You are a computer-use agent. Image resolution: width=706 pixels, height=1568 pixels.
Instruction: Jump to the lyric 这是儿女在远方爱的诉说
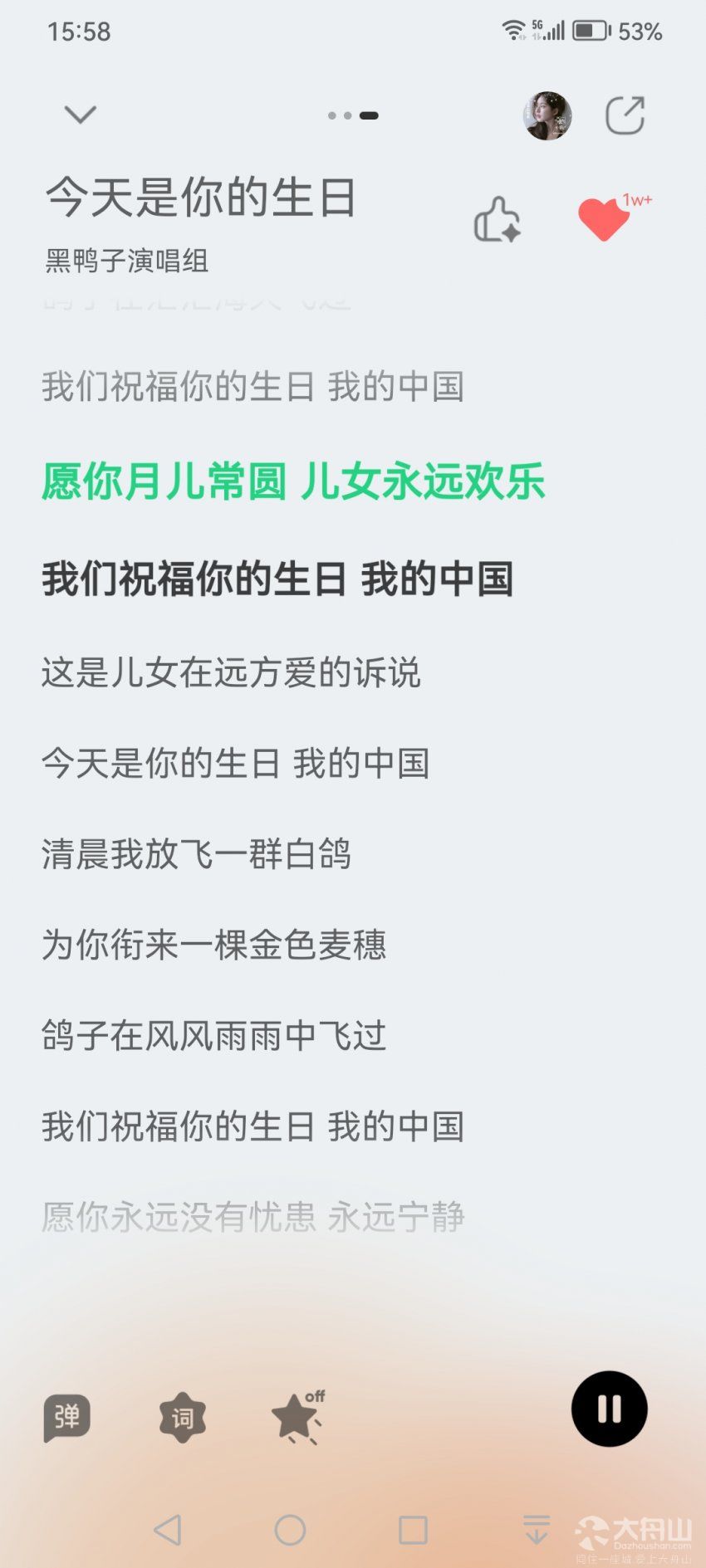click(231, 672)
